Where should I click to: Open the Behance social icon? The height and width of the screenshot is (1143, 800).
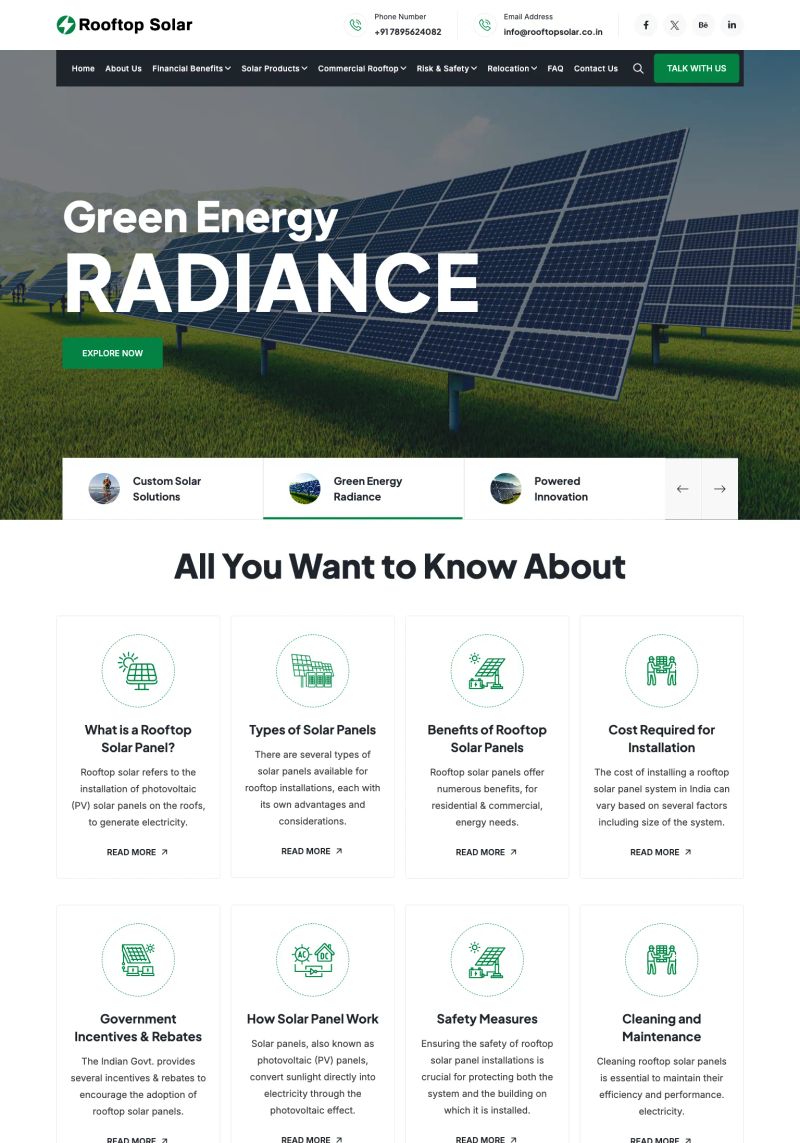703,25
